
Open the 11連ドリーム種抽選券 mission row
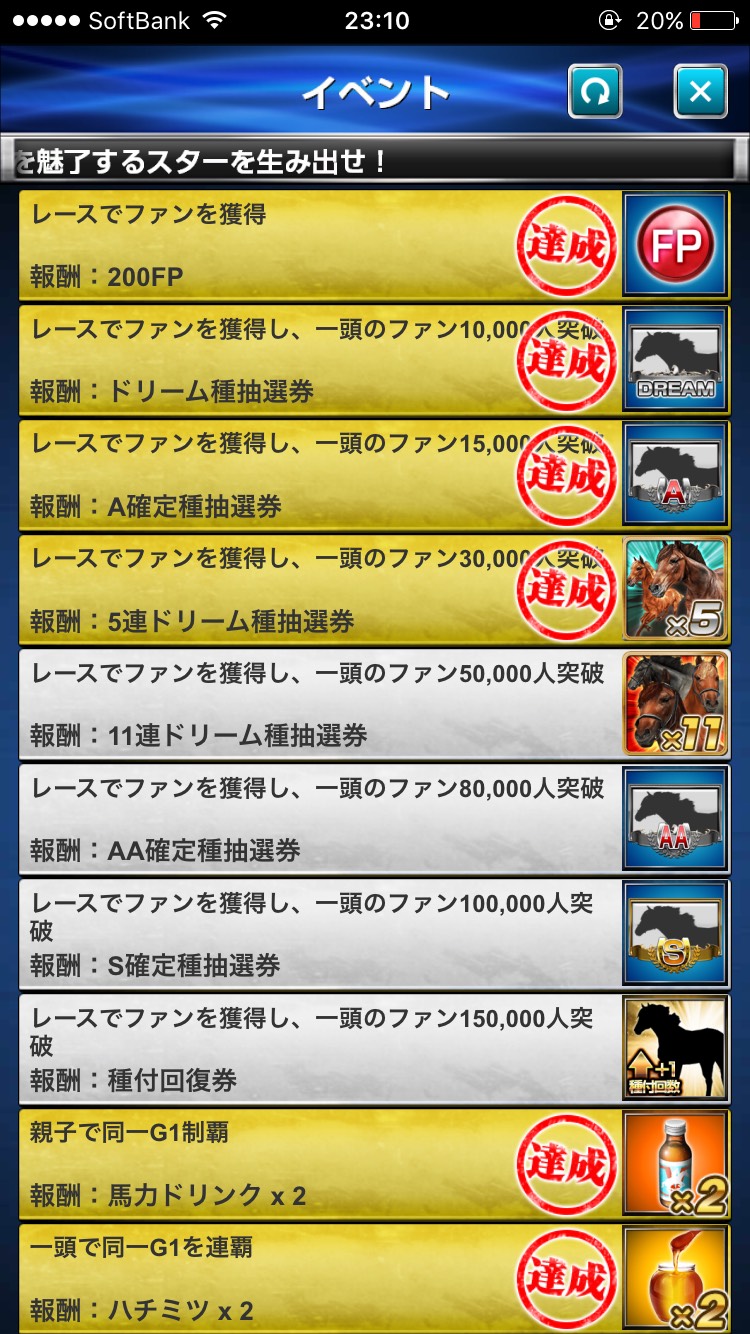[x=374, y=704]
